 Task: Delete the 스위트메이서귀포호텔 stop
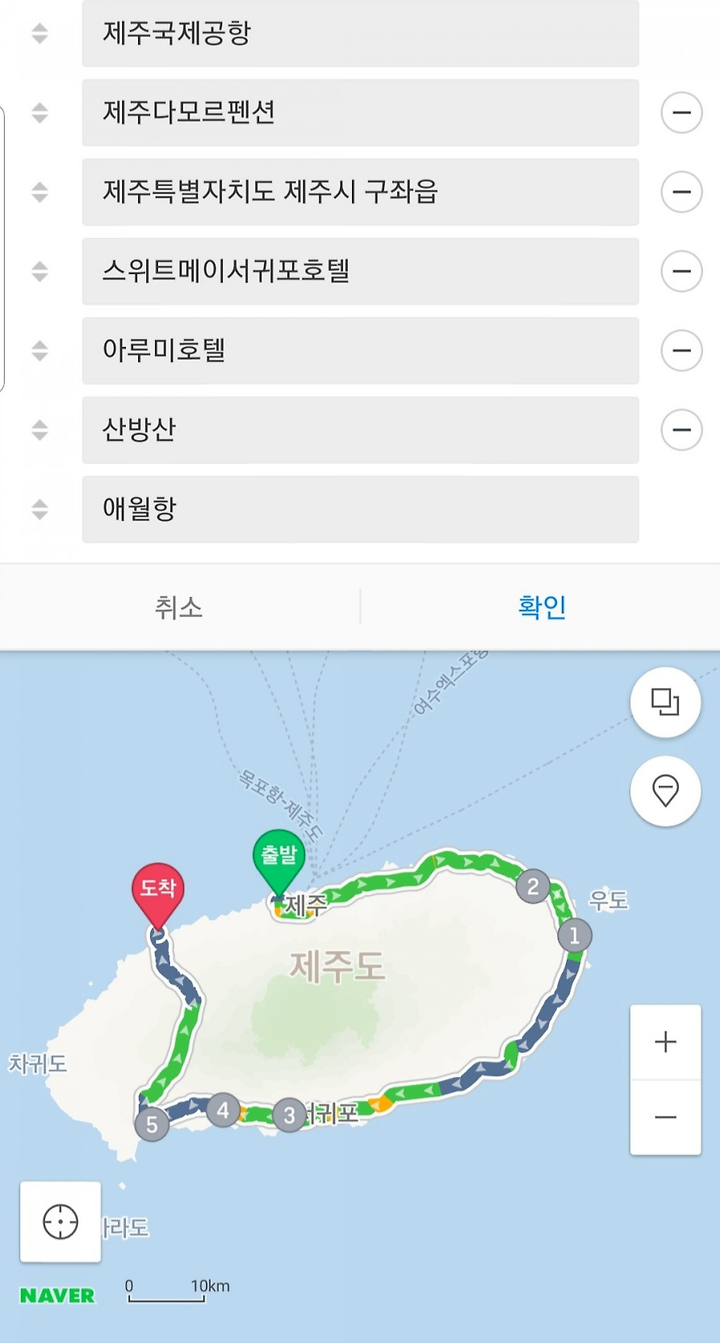682,271
